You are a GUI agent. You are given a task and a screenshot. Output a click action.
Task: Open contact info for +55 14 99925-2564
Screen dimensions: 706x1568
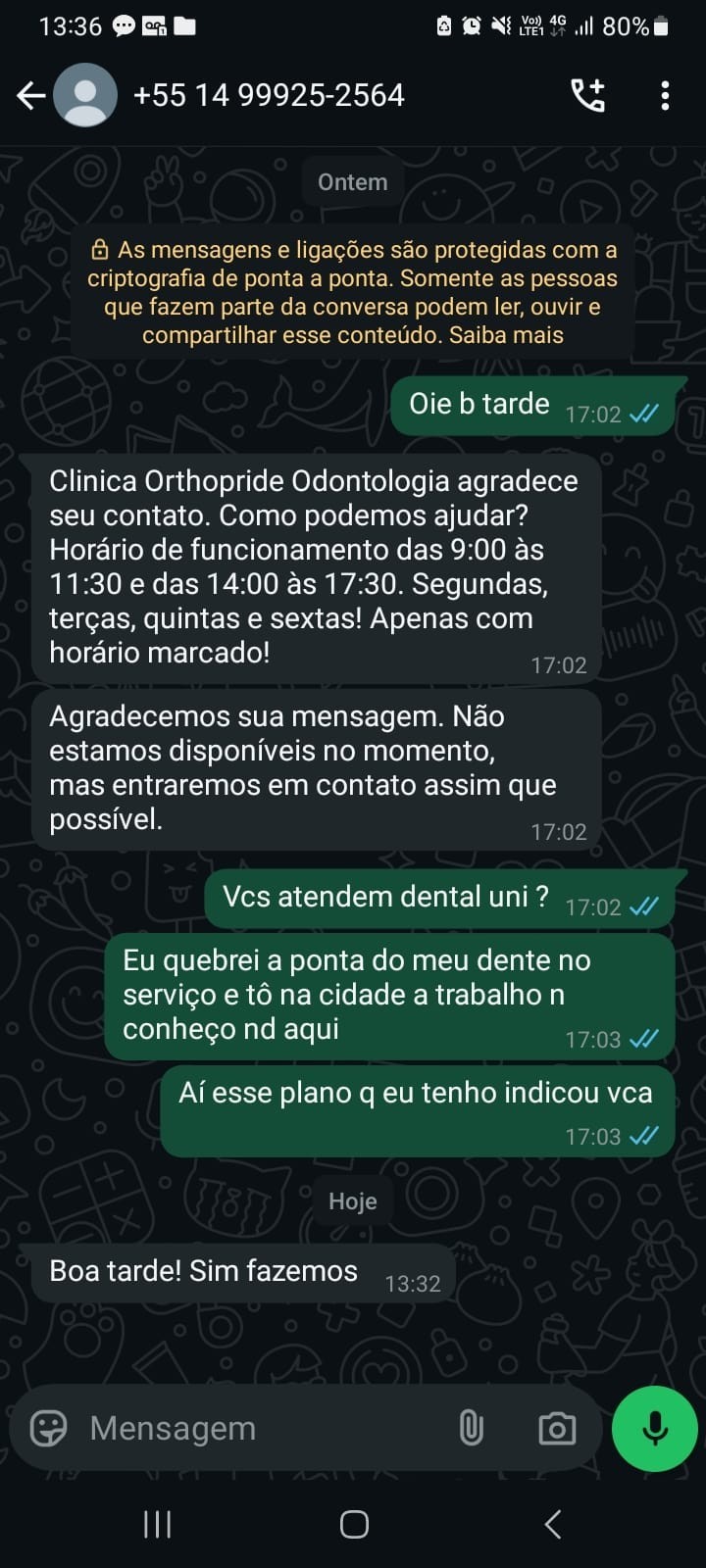(268, 95)
